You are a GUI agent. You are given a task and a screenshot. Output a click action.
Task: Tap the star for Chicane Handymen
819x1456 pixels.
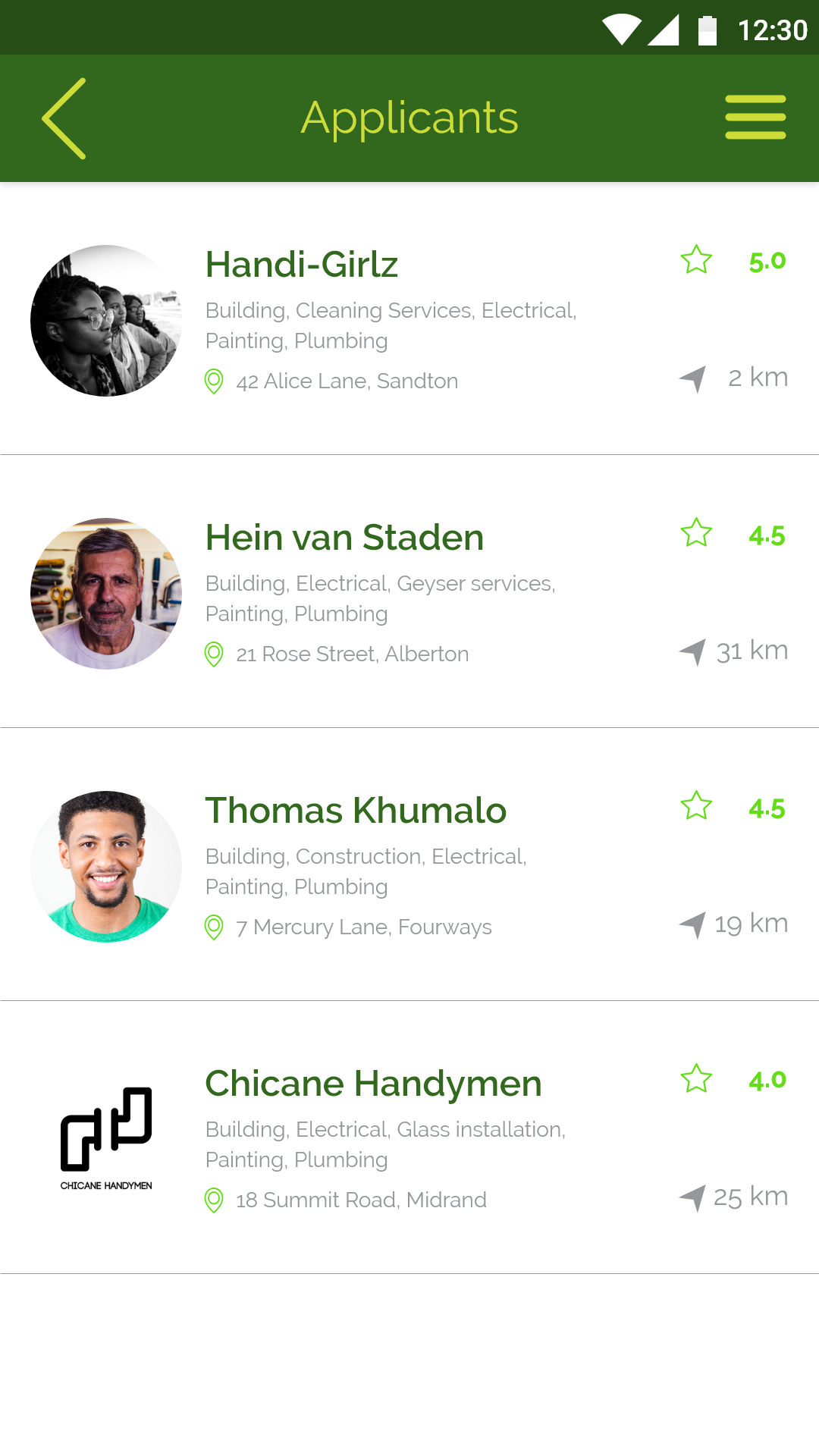696,1079
